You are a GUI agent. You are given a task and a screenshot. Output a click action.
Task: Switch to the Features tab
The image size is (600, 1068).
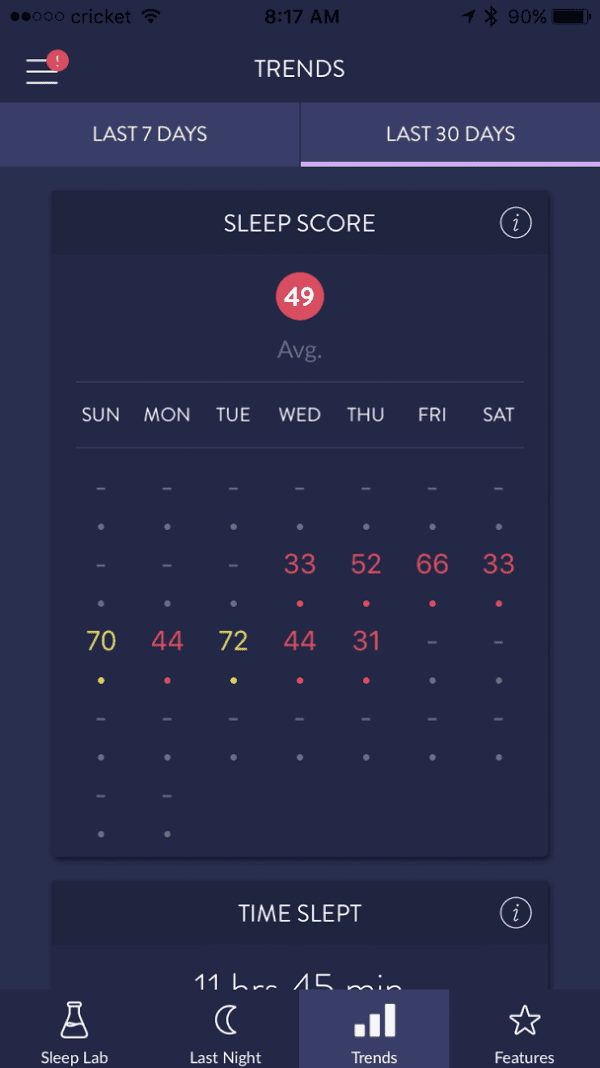click(x=524, y=1030)
